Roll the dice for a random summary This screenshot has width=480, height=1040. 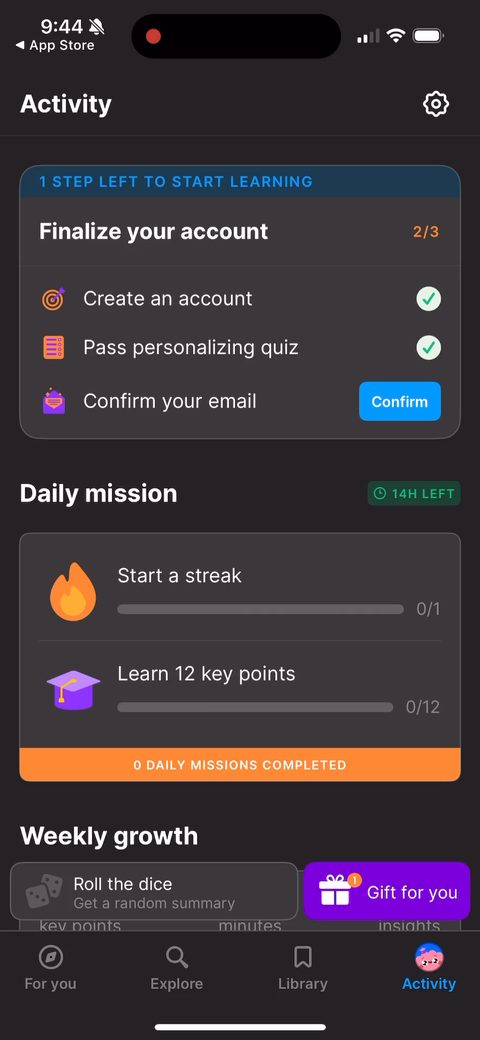154,891
